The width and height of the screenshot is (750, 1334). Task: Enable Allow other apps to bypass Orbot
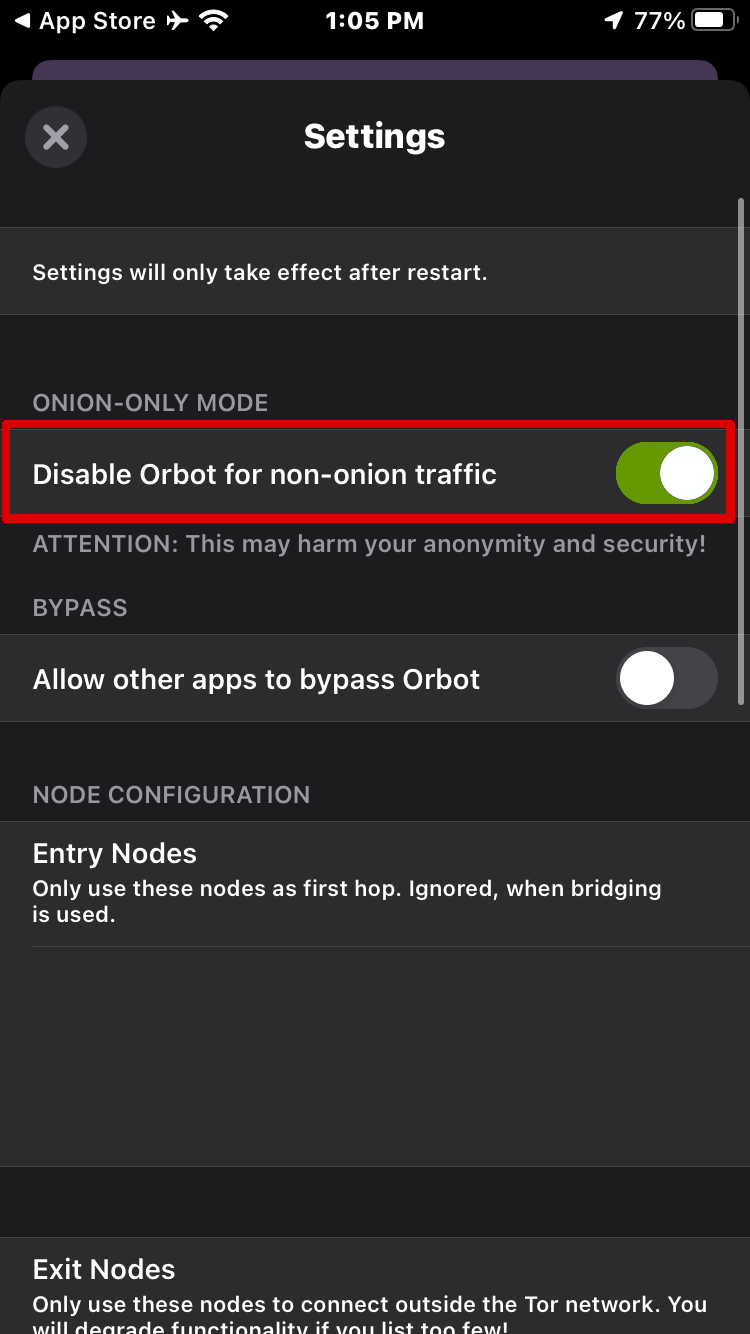(666, 678)
